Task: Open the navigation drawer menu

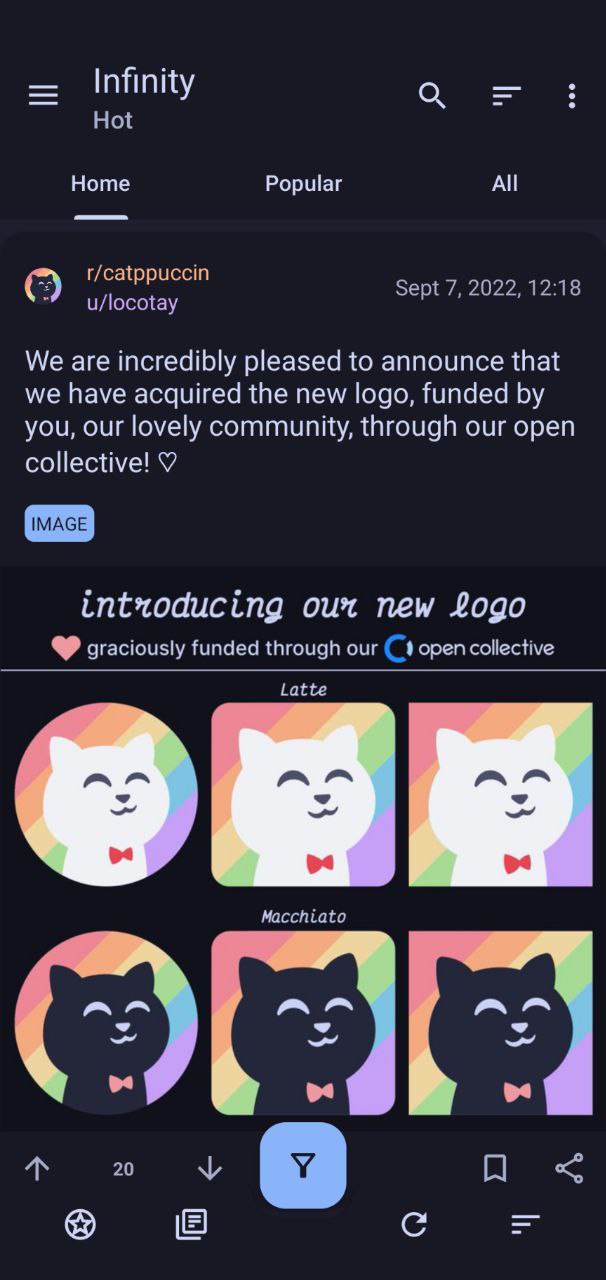Action: [43, 96]
